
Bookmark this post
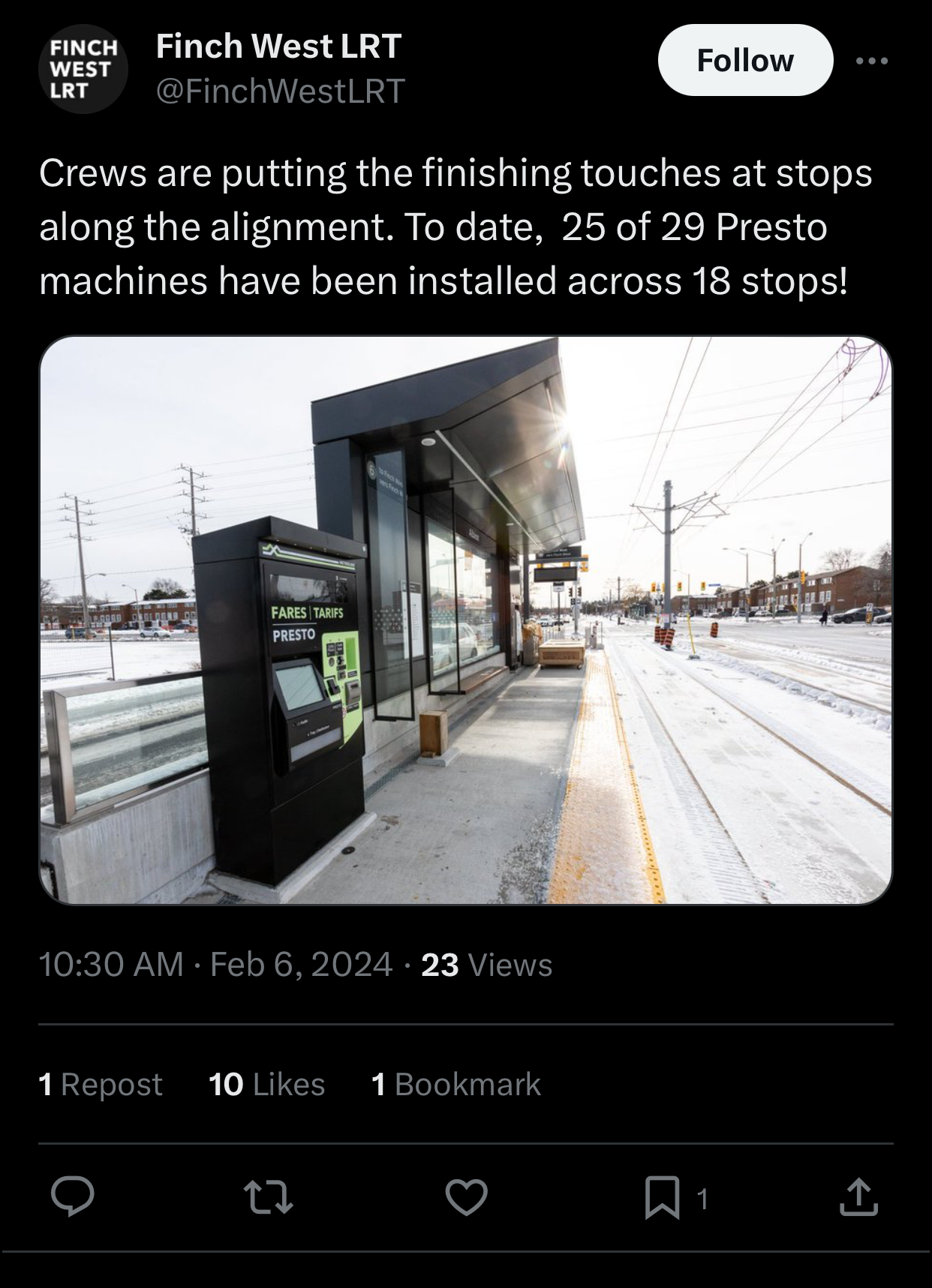click(x=663, y=1197)
